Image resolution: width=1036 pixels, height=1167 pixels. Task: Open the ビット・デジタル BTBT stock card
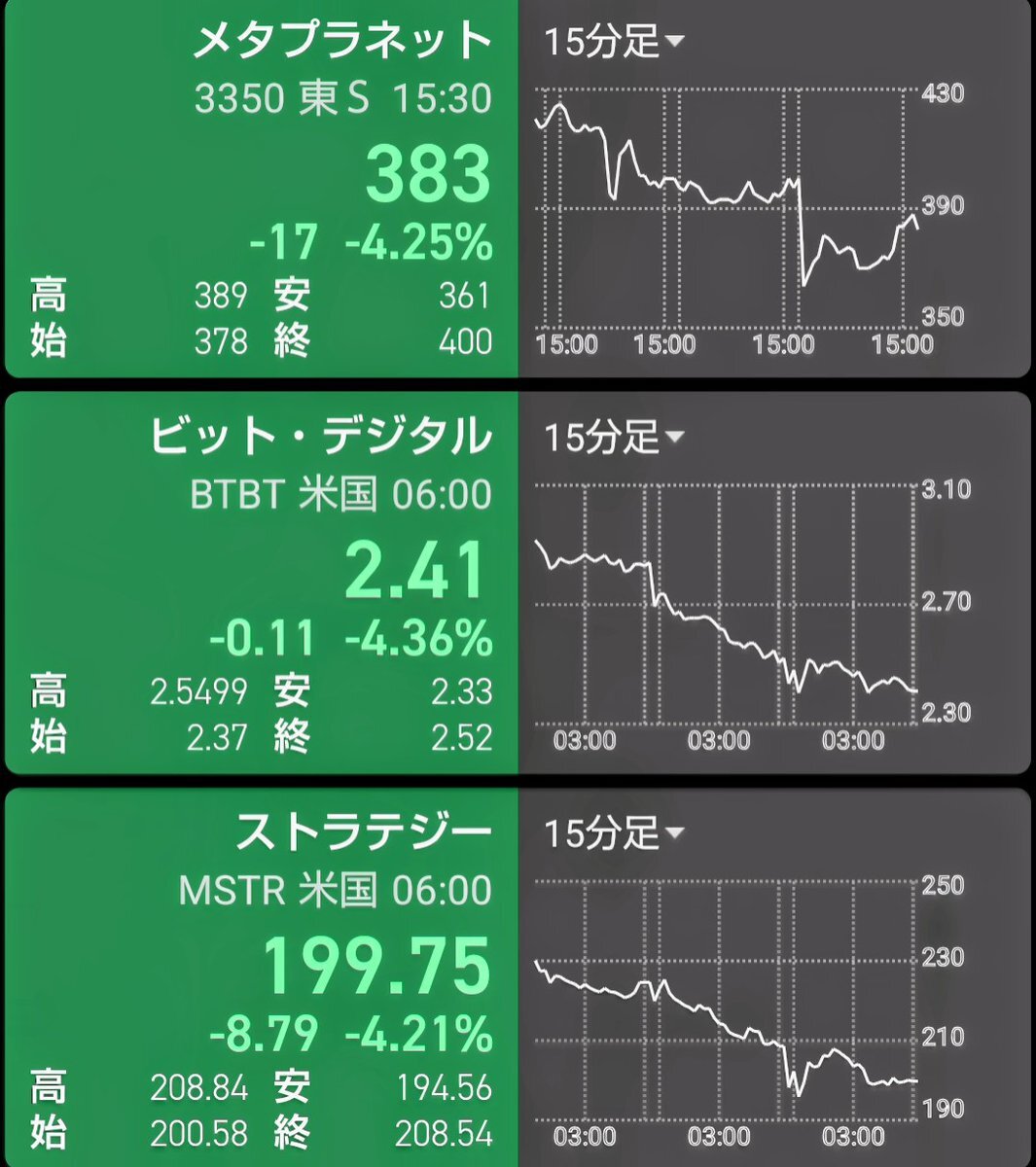[263, 583]
